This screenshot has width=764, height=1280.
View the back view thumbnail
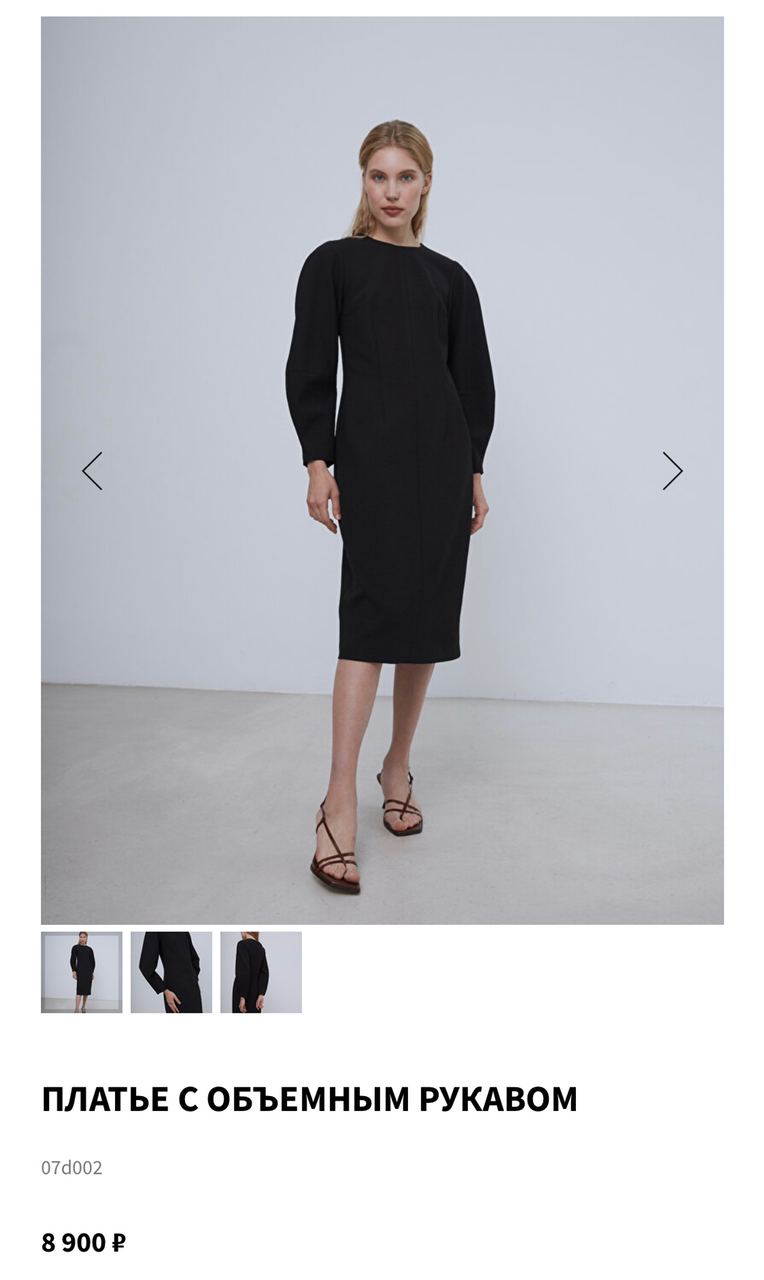pyautogui.click(x=260, y=972)
